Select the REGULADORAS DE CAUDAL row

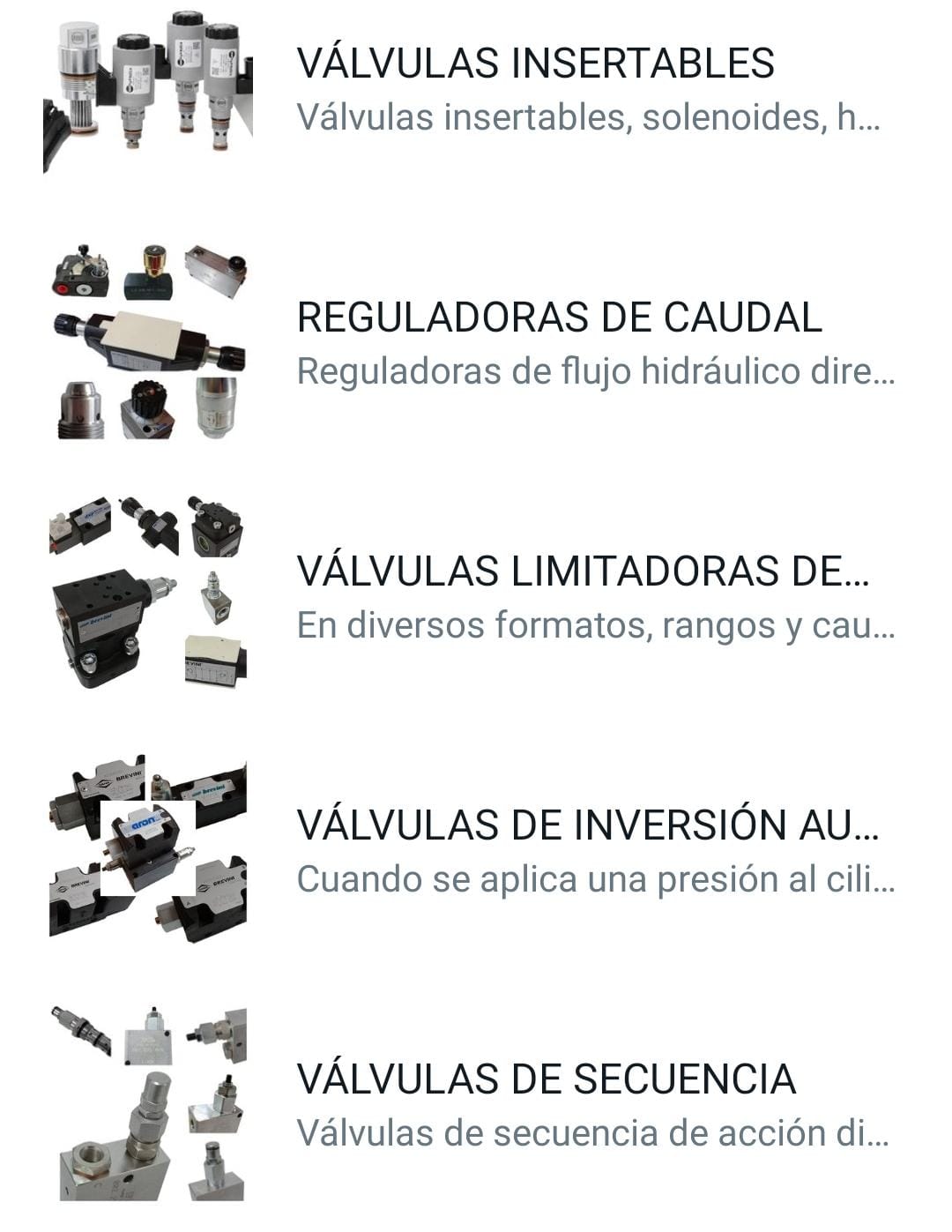[x=559, y=318]
